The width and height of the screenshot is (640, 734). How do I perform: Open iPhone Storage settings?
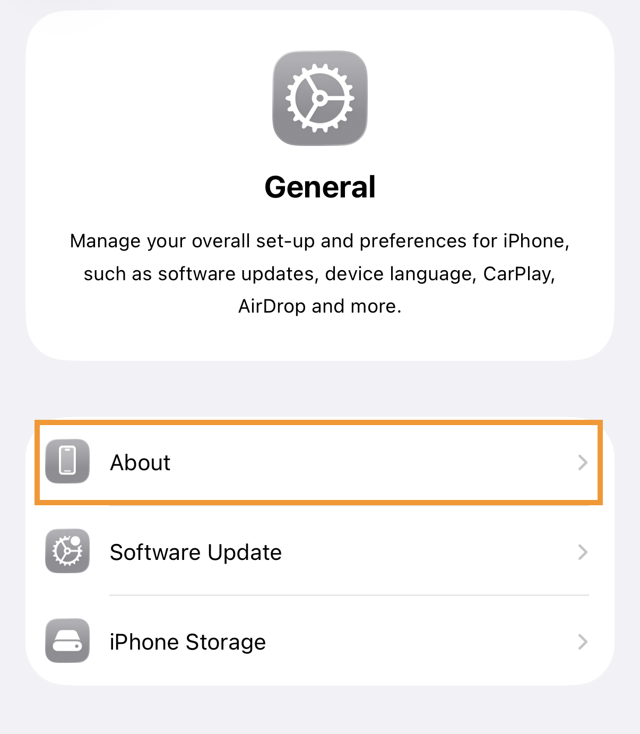pyautogui.click(x=319, y=641)
